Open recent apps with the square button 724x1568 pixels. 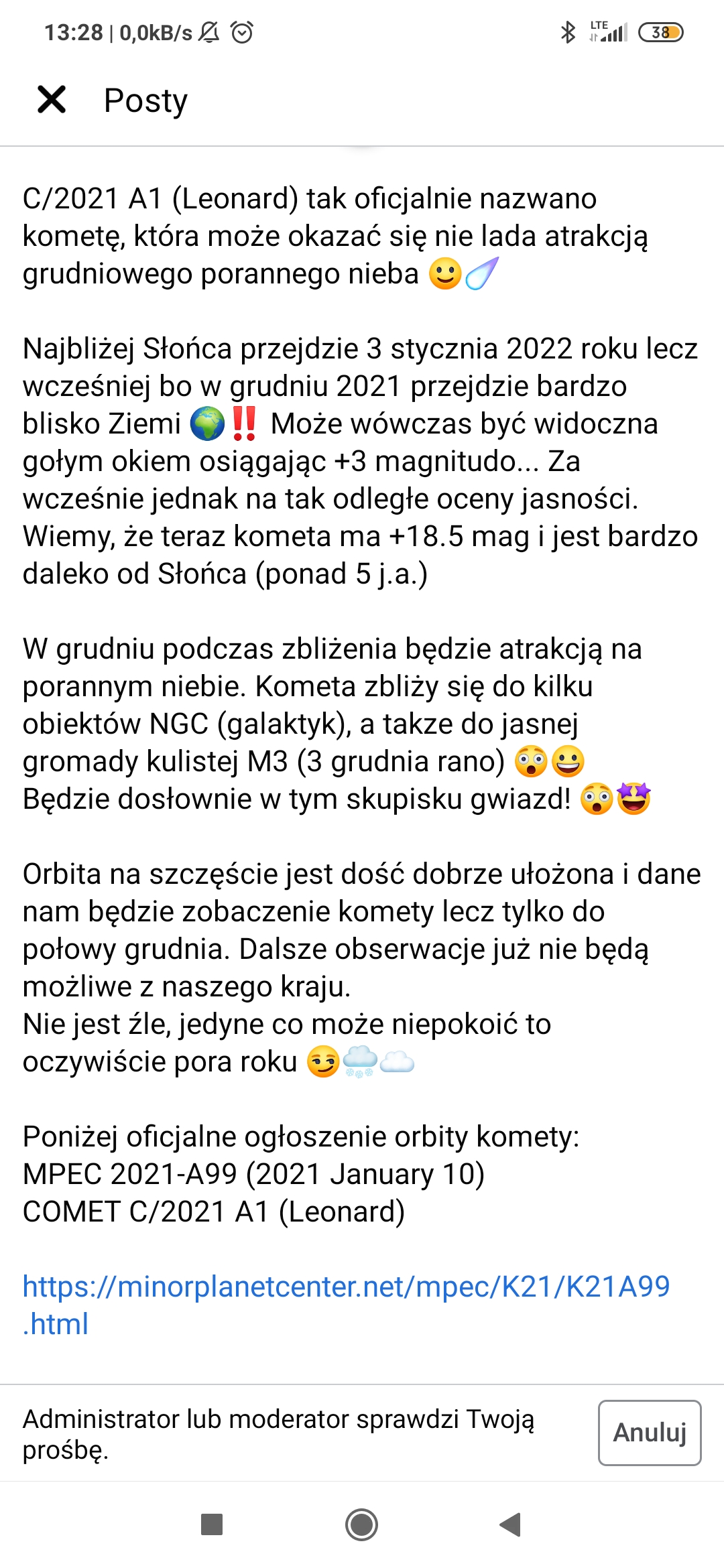pyautogui.click(x=212, y=1524)
